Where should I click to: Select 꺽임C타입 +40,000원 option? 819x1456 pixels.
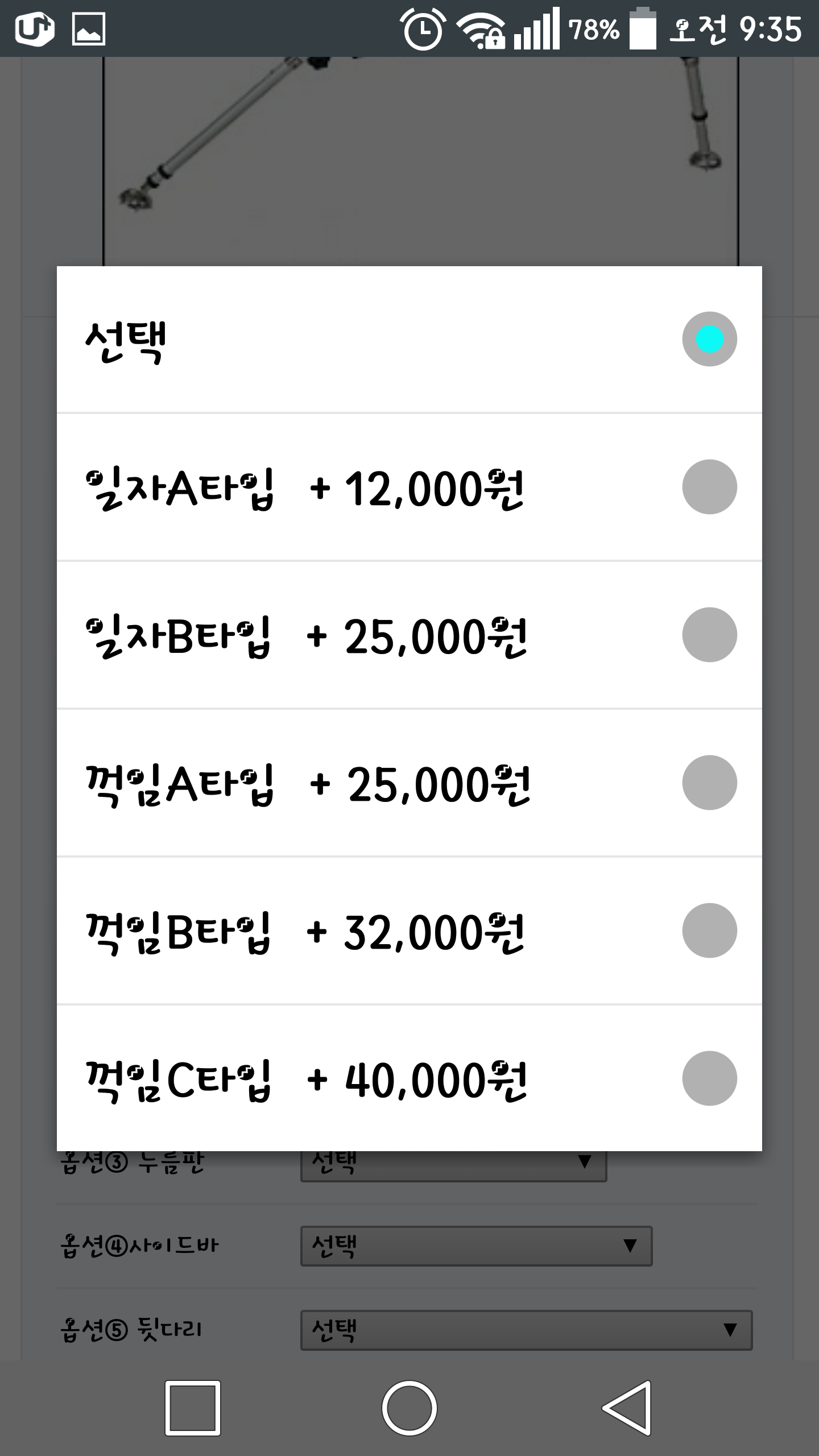409,1079
